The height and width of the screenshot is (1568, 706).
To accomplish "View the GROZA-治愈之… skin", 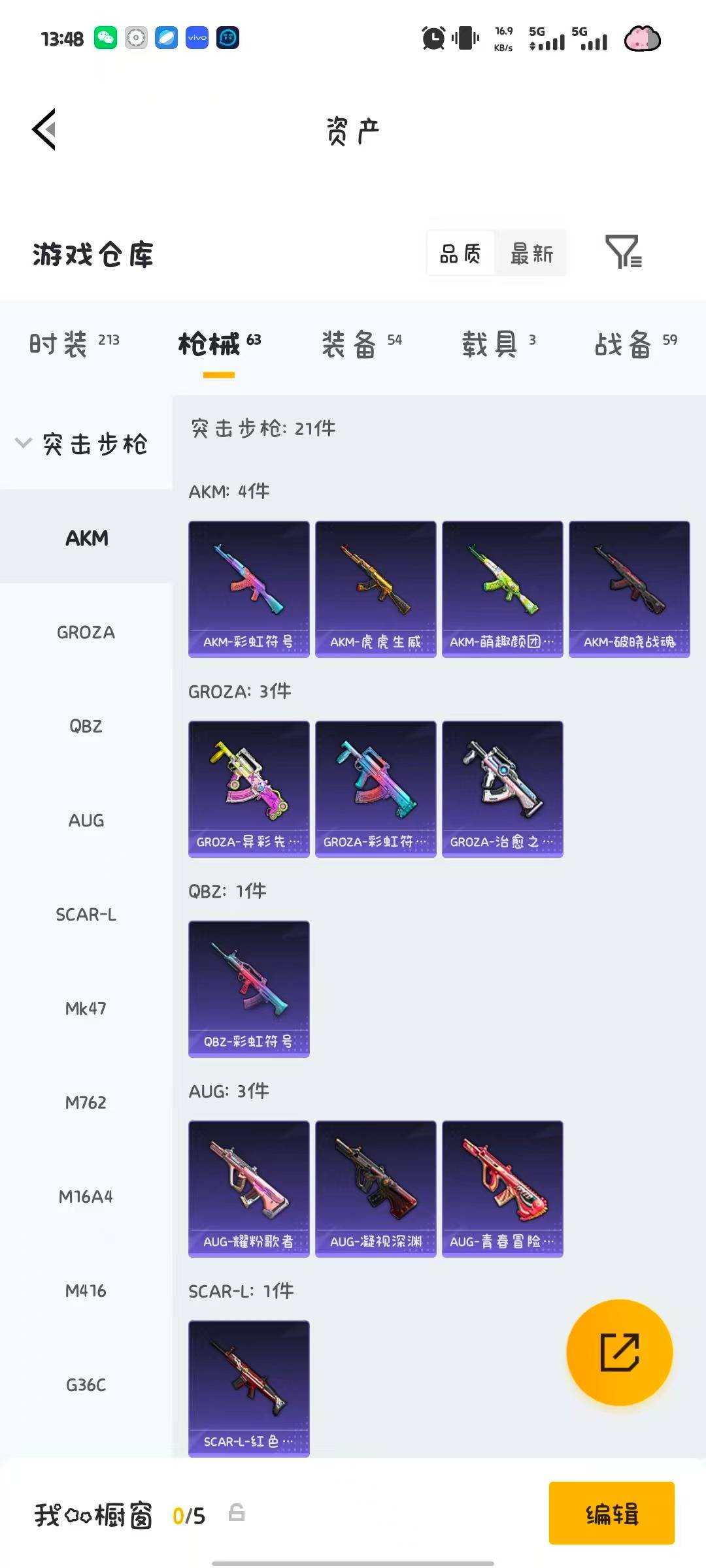I will pyautogui.click(x=502, y=789).
